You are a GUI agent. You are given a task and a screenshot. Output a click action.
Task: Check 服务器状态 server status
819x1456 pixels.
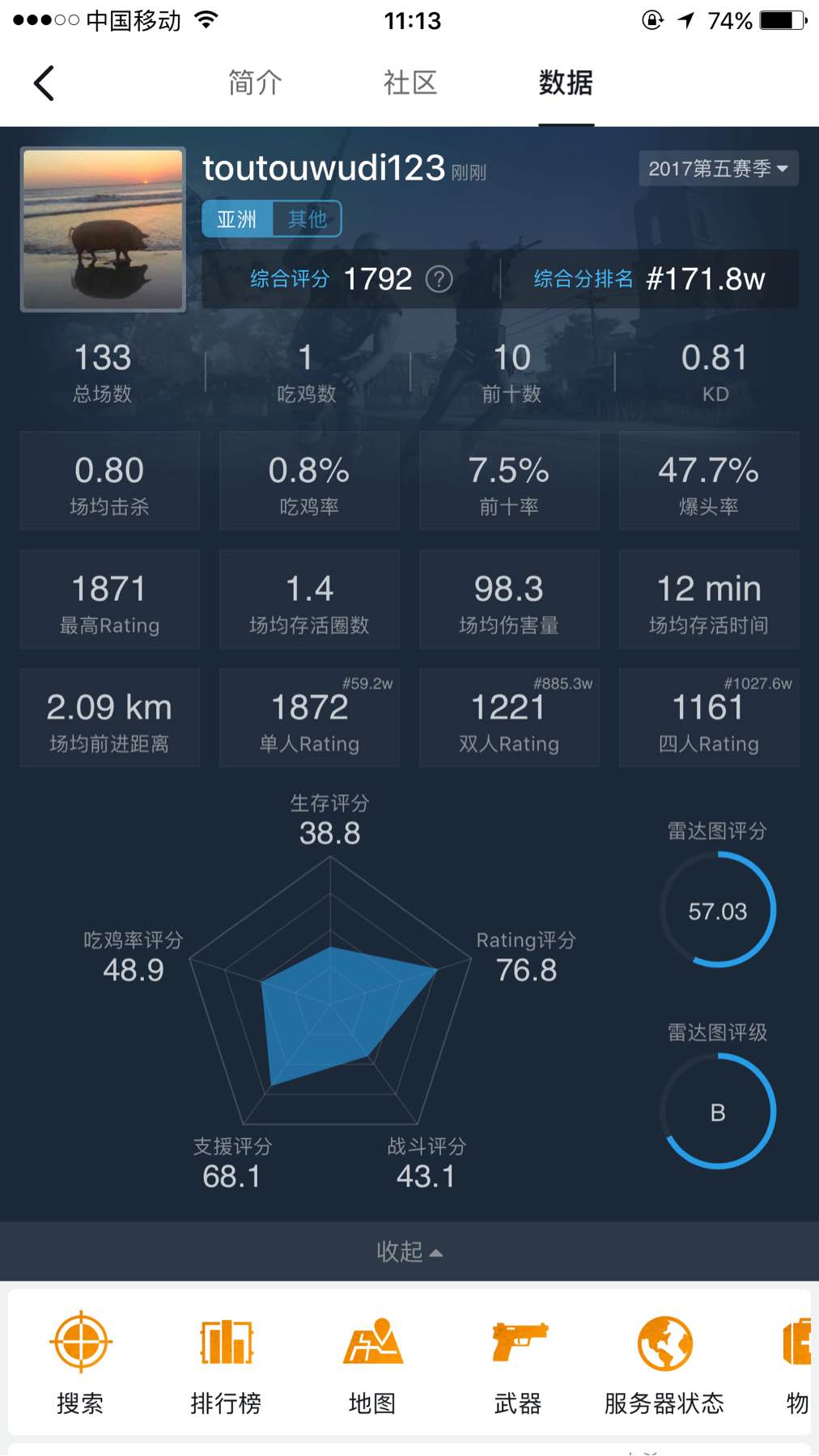(664, 1363)
